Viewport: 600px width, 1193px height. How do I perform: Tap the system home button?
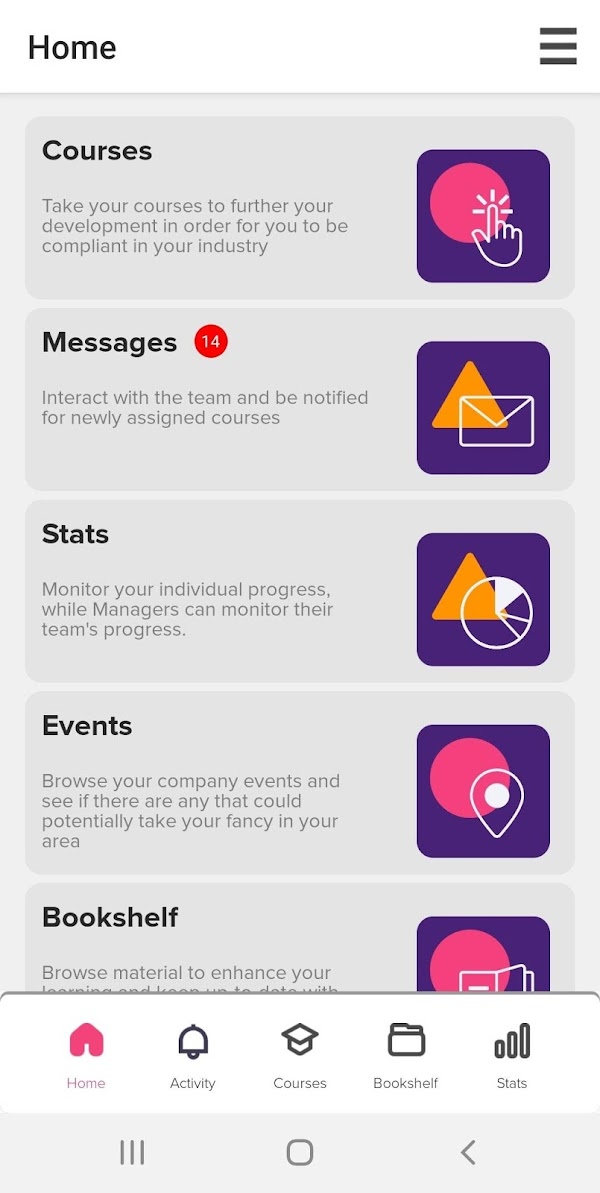[x=300, y=1152]
